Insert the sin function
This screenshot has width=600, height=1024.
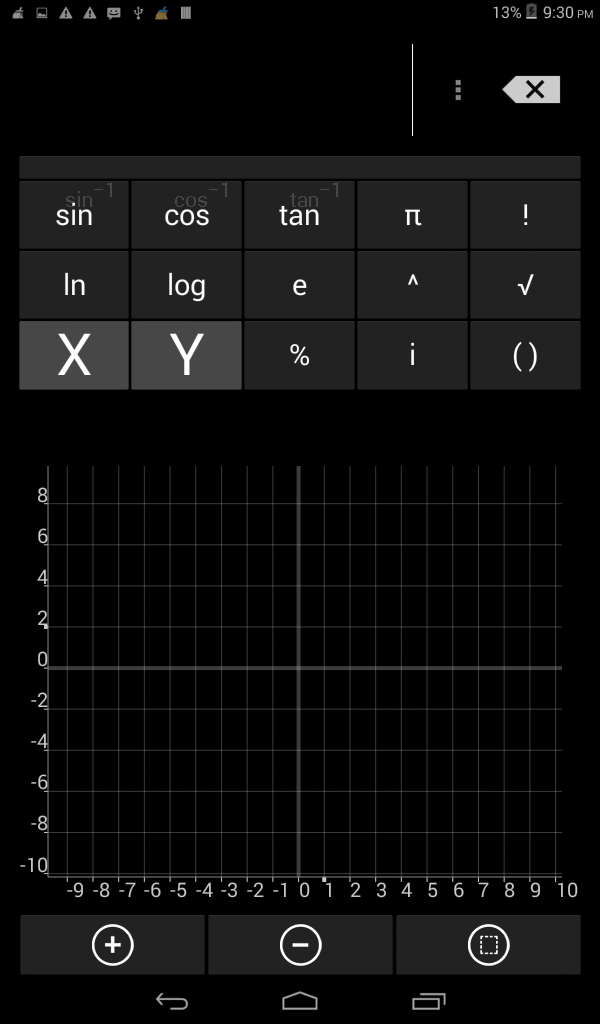tap(74, 215)
